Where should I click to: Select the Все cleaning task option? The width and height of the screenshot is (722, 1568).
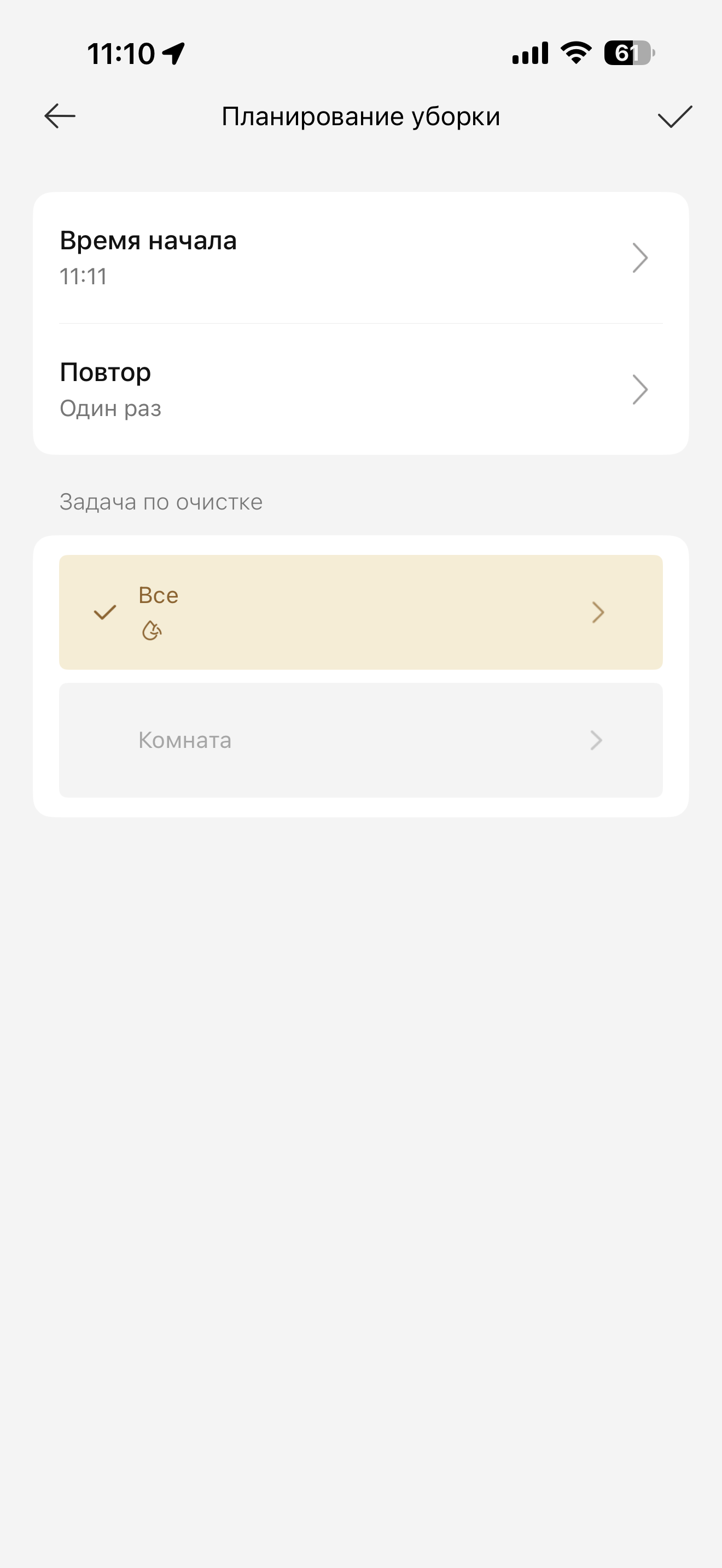click(360, 612)
